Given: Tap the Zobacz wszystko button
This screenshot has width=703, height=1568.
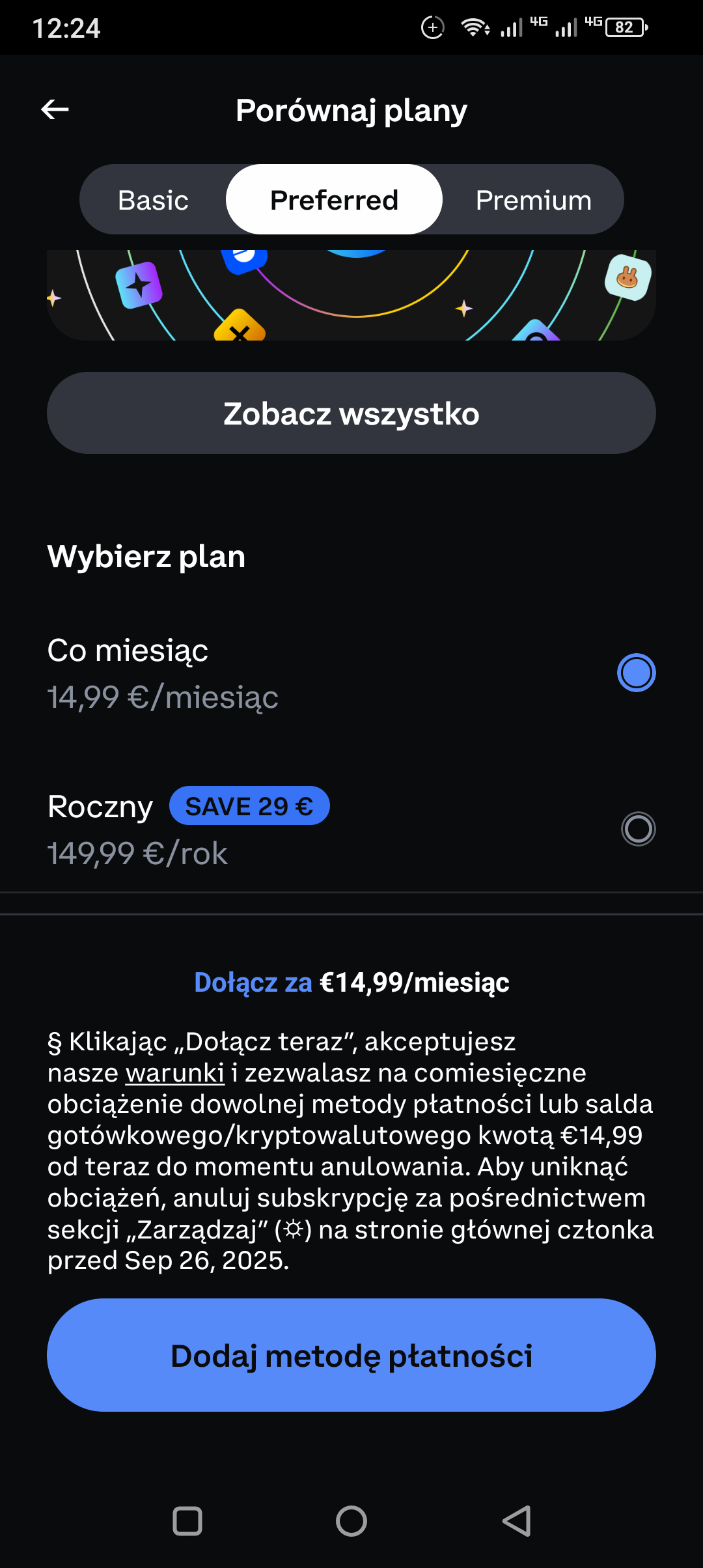Looking at the screenshot, I should 351,413.
